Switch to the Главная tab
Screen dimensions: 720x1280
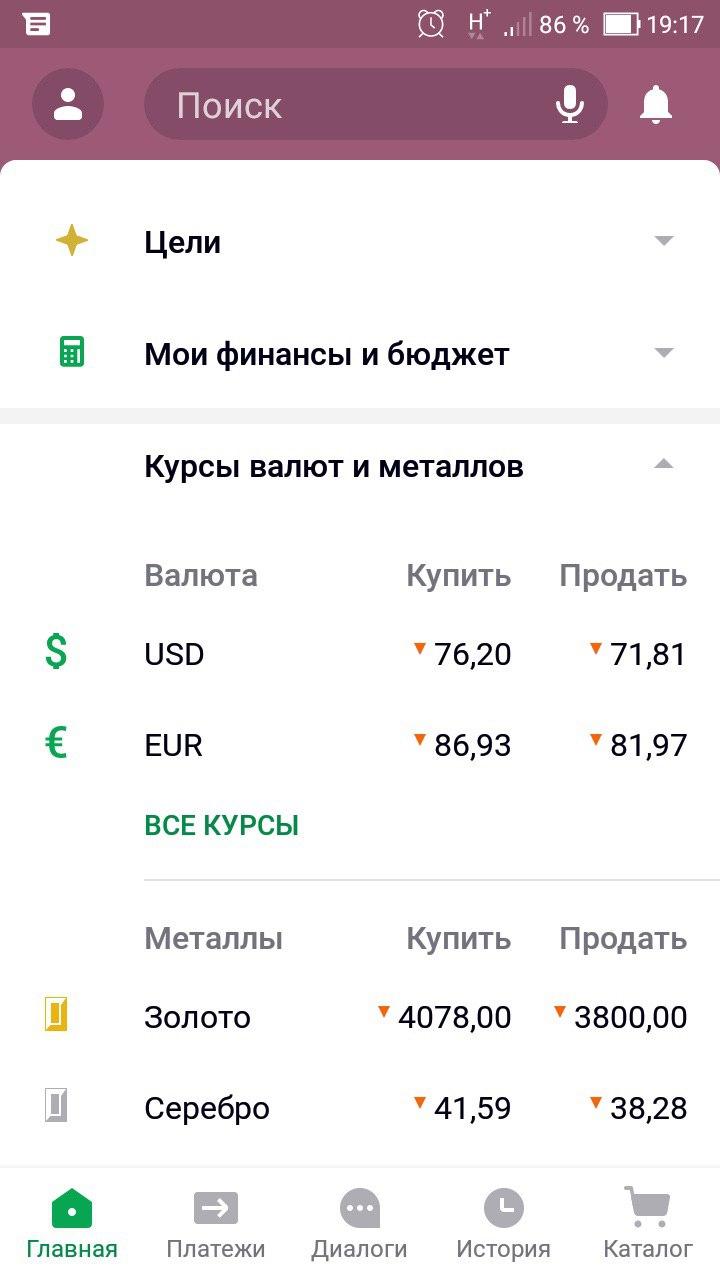[x=72, y=1224]
